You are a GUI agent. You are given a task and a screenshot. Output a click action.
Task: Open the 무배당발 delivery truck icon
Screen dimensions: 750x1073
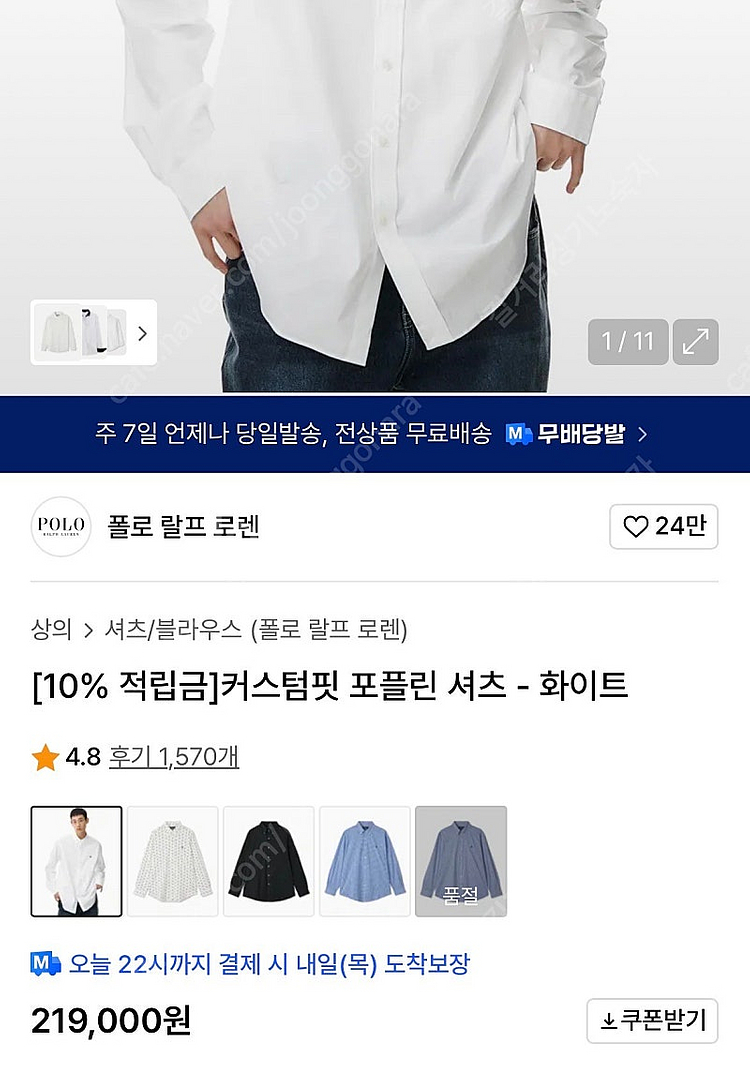517,433
